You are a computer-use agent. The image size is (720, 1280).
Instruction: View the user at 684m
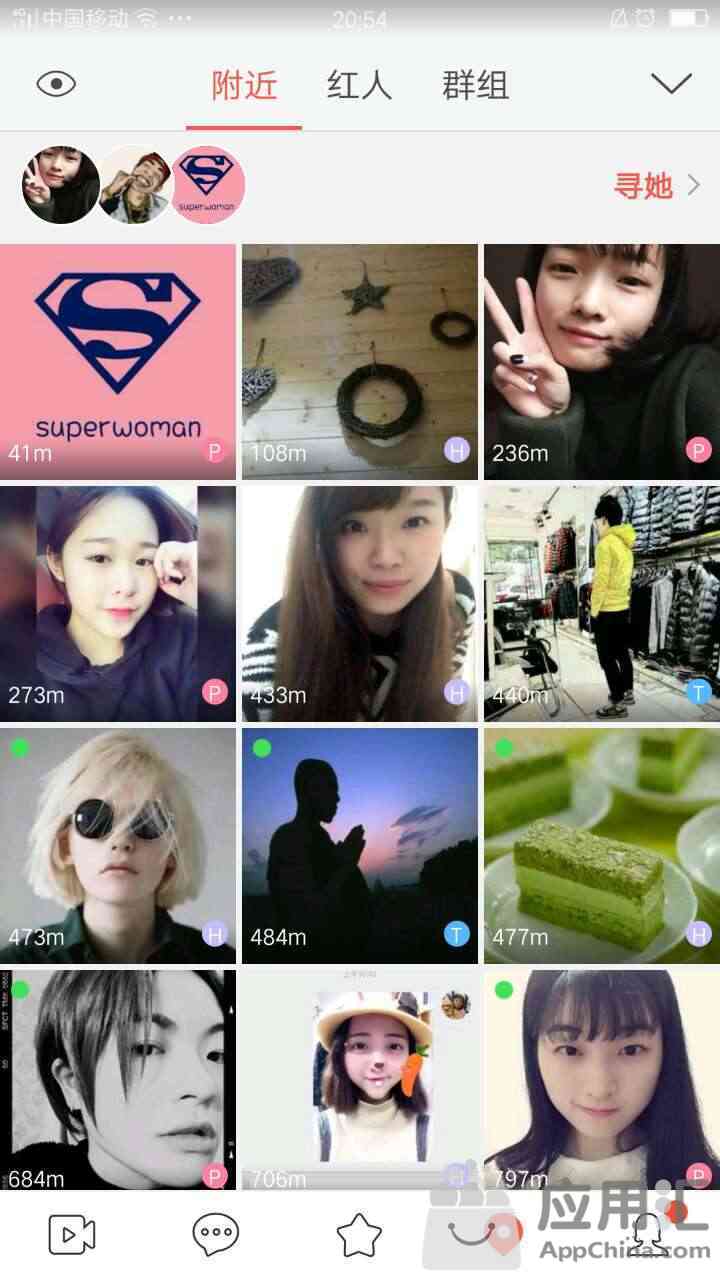click(x=118, y=1080)
